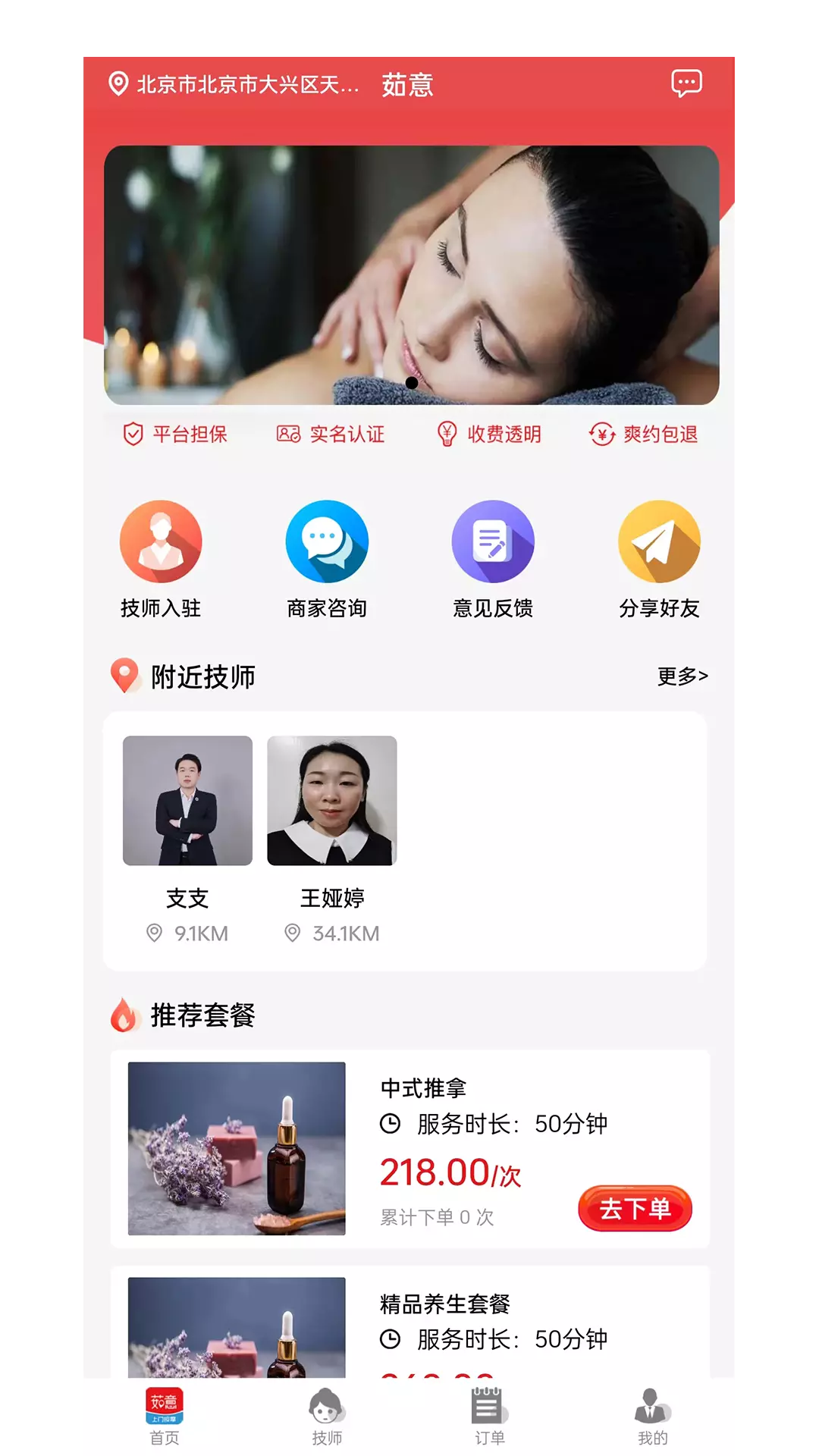Open the messages chat bubble icon
This screenshot has width=819, height=1456.
point(686,83)
